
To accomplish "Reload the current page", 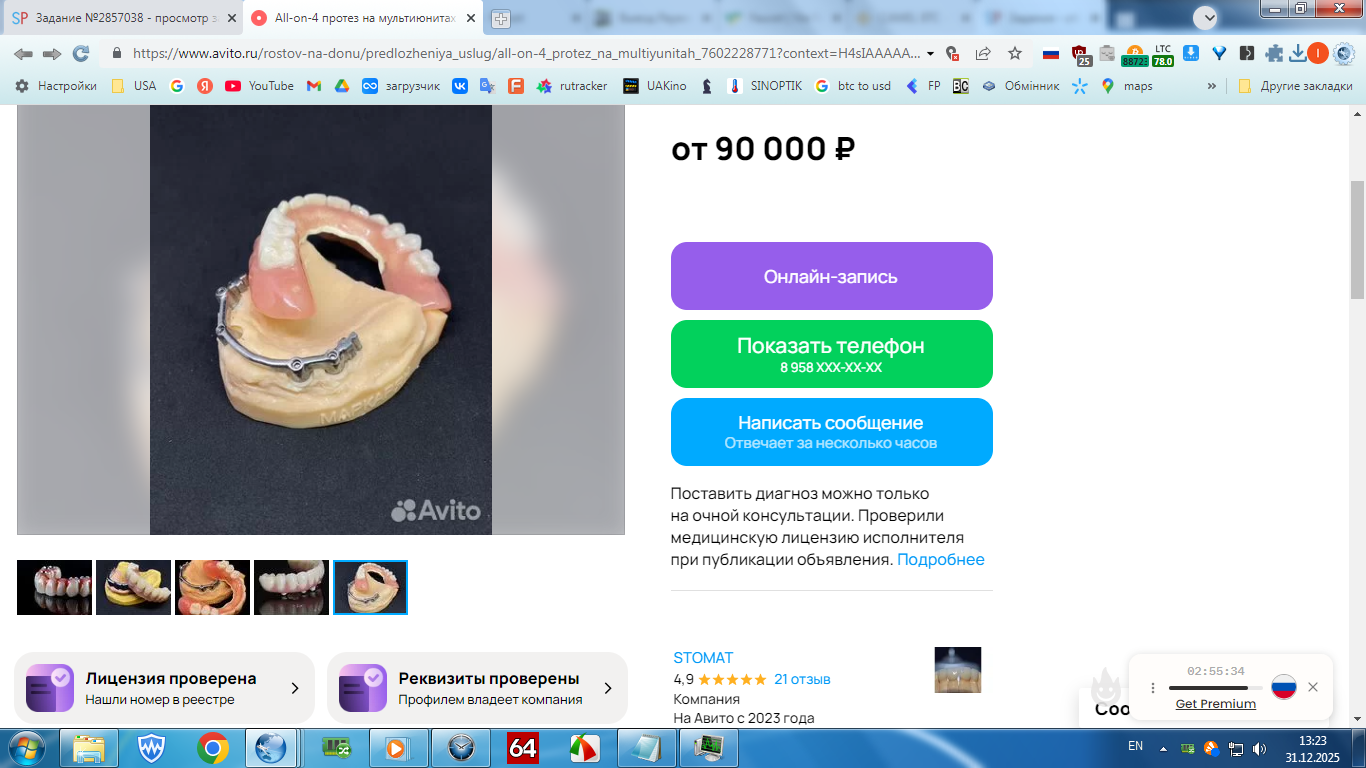I will click(x=81, y=54).
